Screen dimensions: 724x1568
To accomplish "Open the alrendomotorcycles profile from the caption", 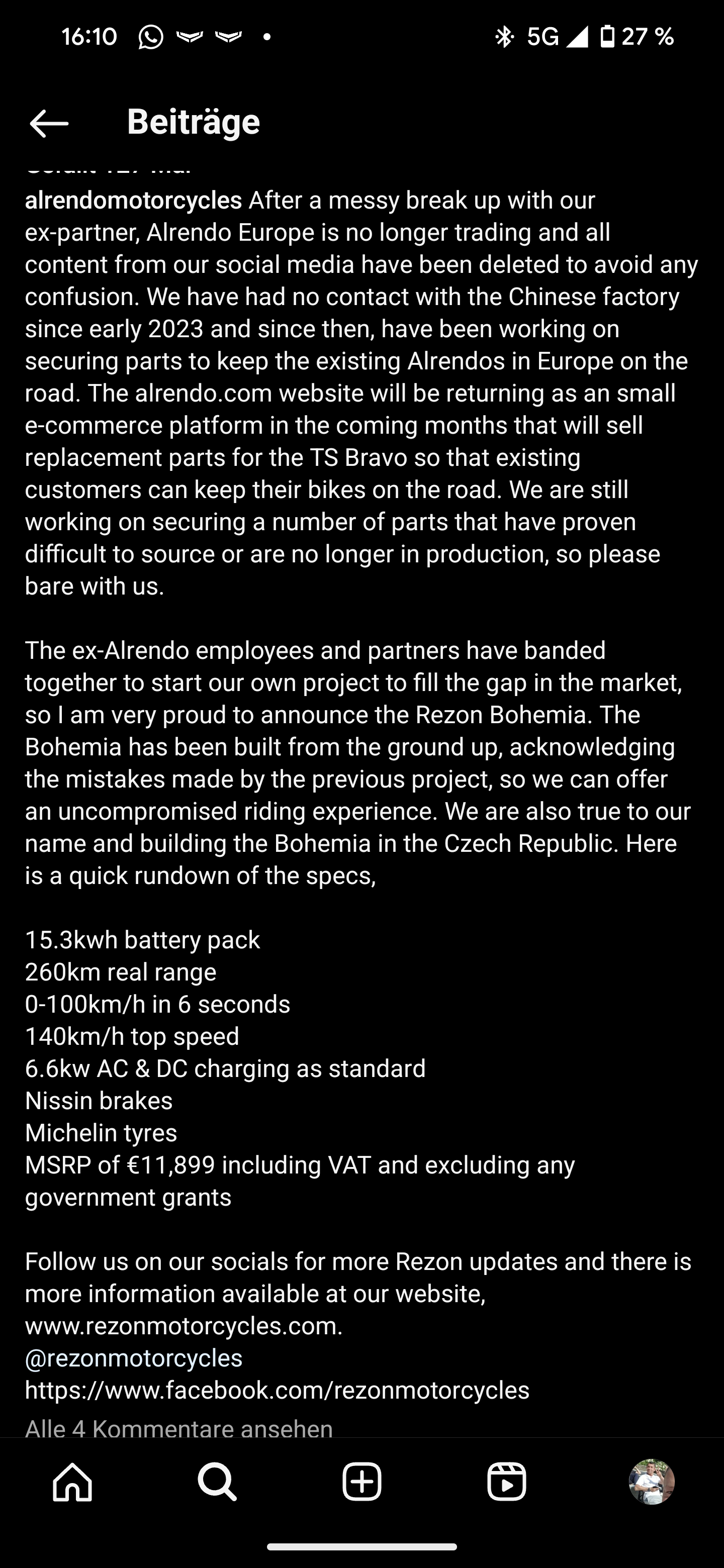I will click(133, 200).
